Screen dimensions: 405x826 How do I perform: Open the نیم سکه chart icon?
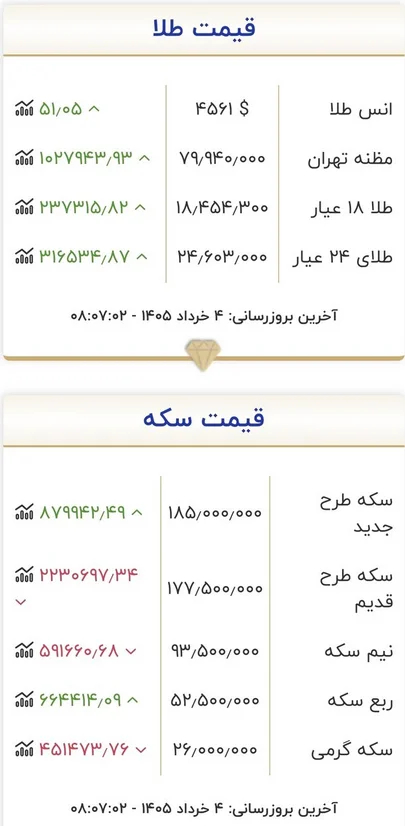point(24,651)
